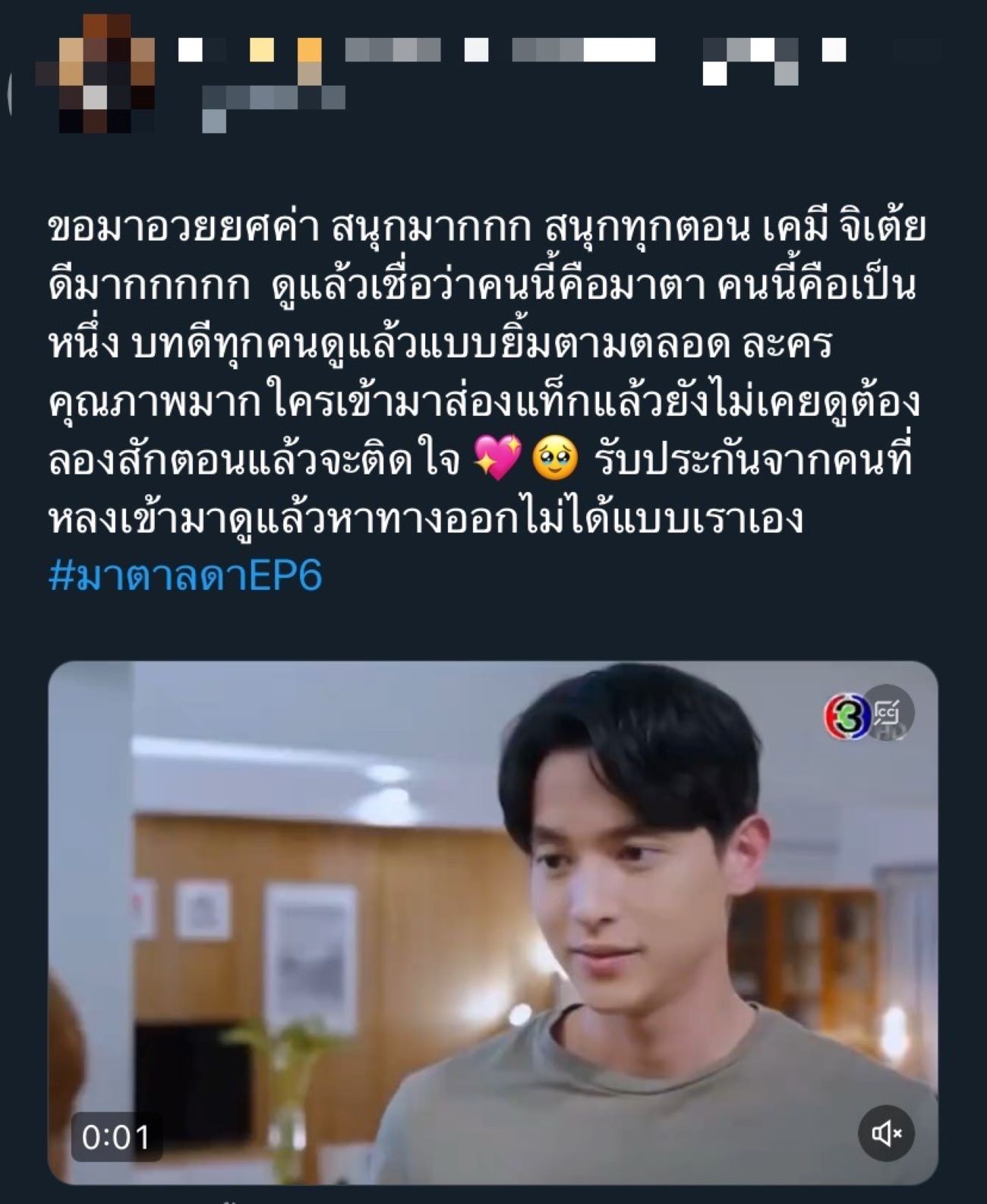Viewport: 987px width, 1204px height.
Task: Open the #มาตาลดาEP6 hashtag
Action: (186, 577)
